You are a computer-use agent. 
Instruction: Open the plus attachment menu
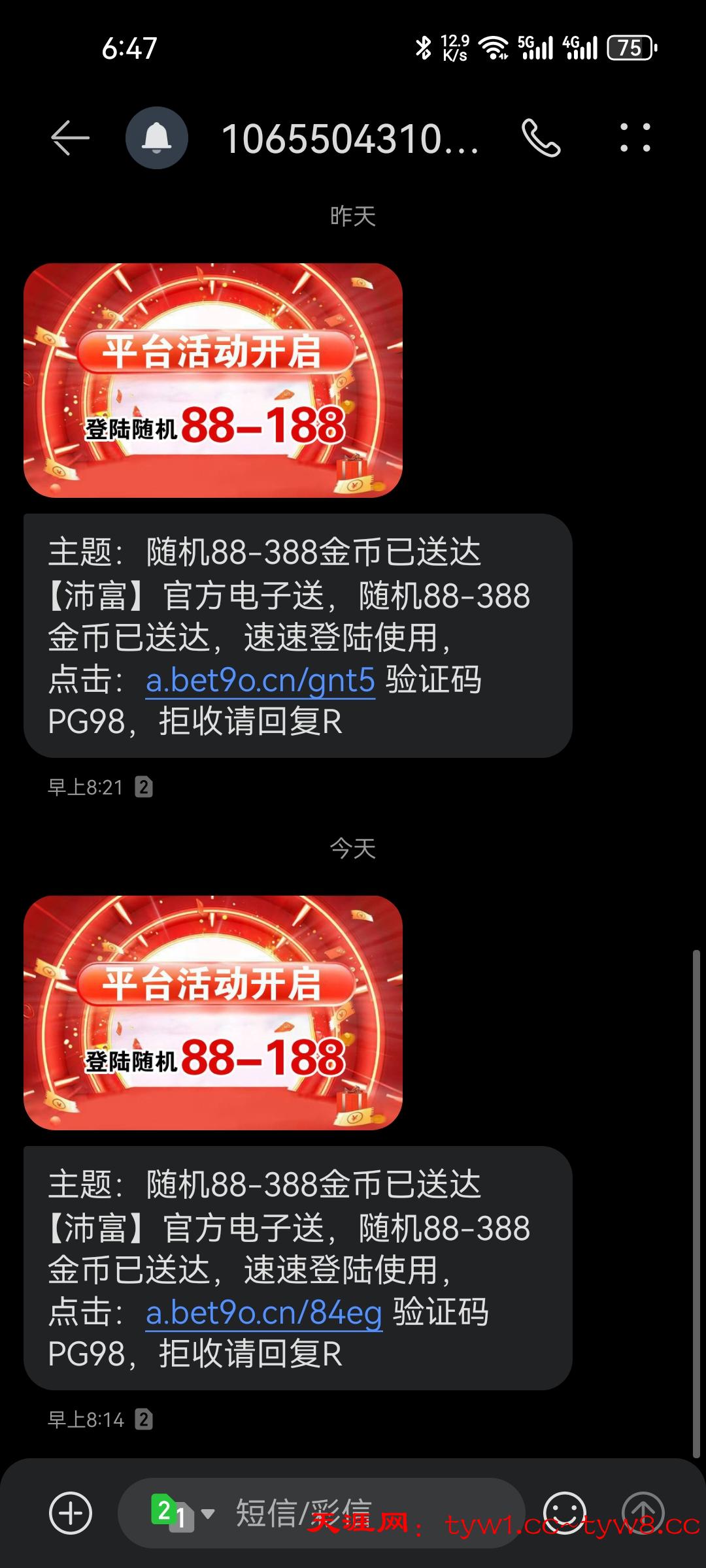[71, 1513]
